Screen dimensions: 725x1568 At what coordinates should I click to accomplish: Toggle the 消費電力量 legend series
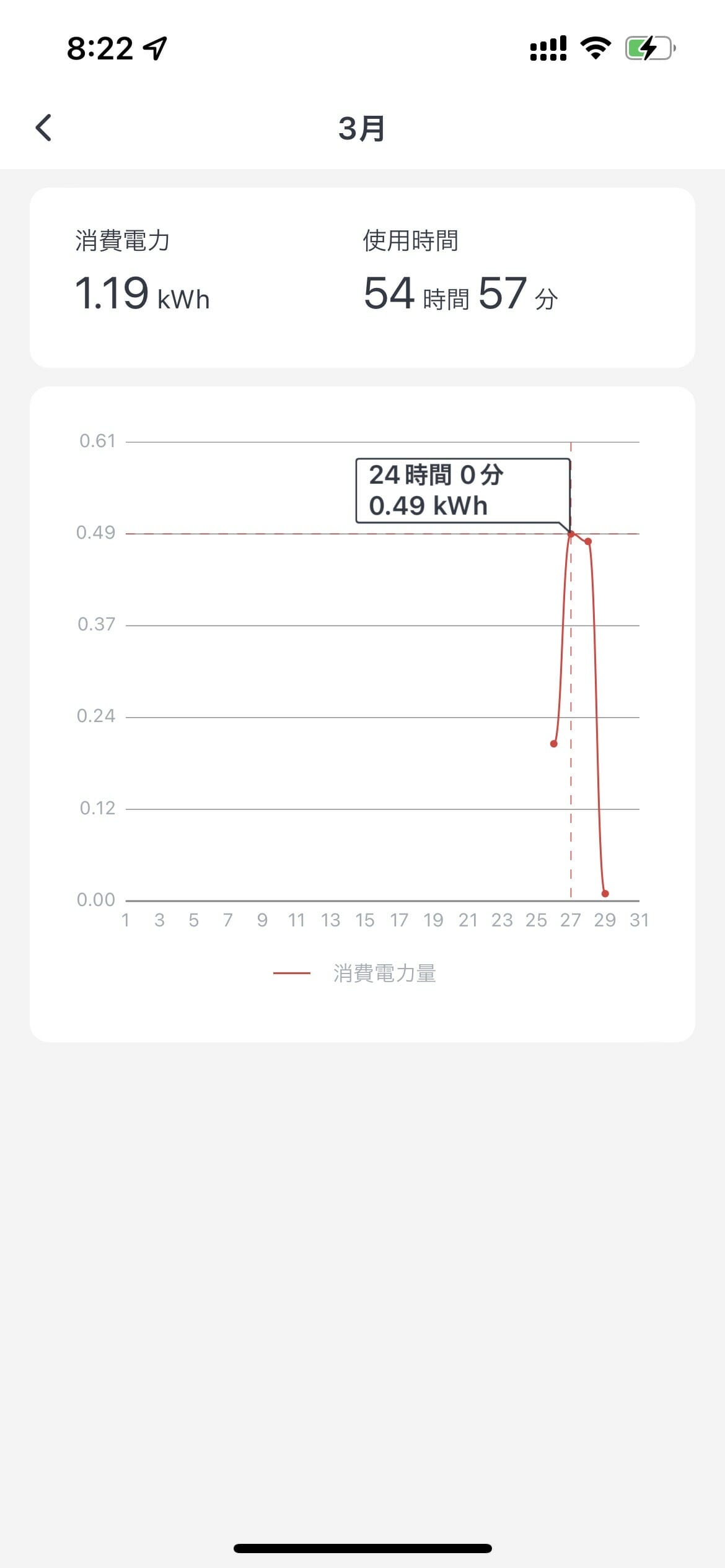354,973
